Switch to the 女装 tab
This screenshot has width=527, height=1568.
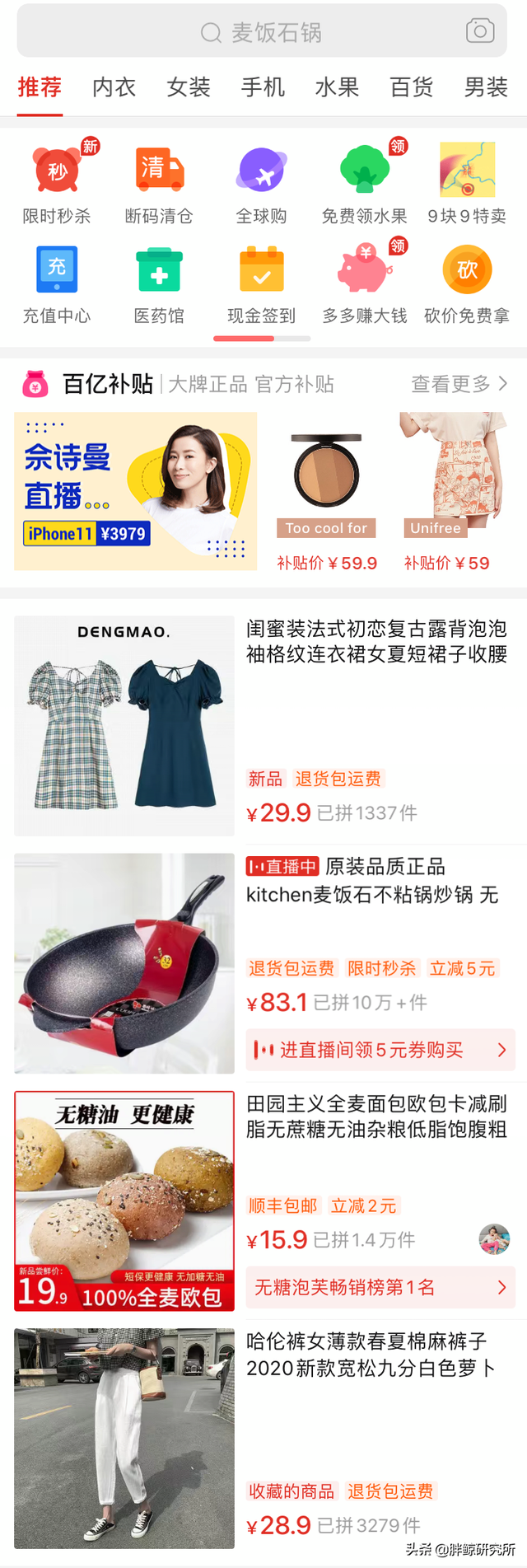point(189,87)
